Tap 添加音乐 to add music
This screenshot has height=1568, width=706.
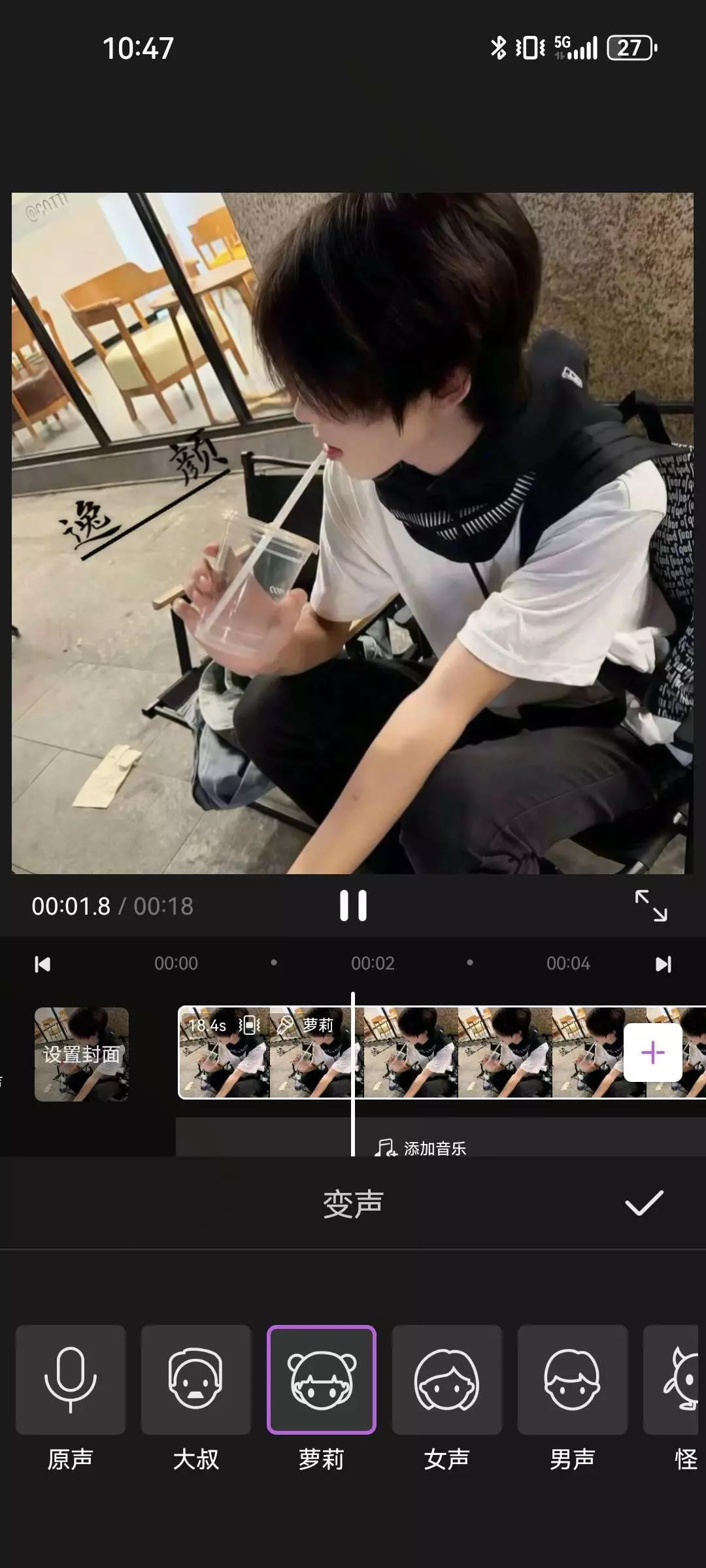[421, 1148]
